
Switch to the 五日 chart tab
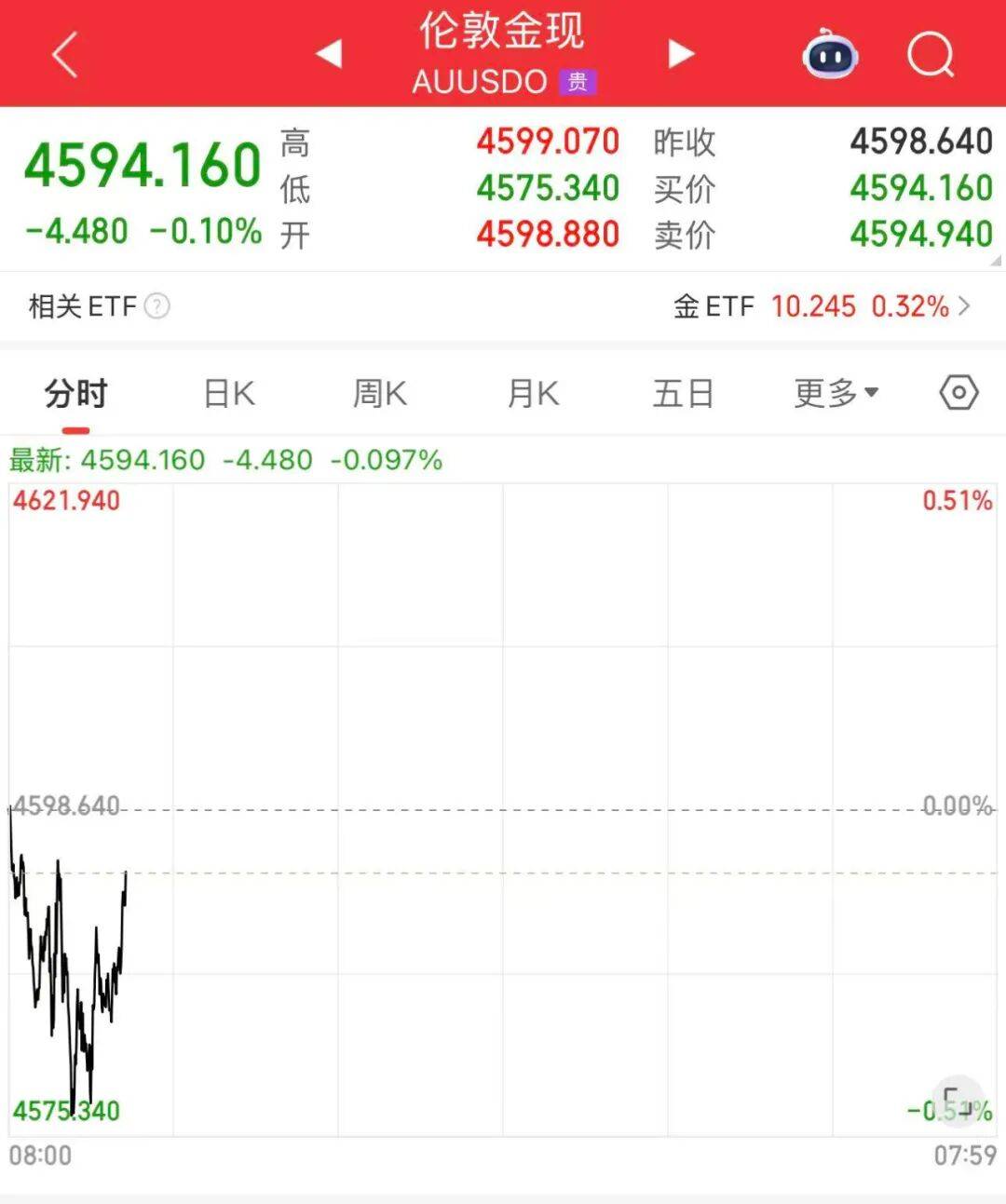click(x=683, y=394)
